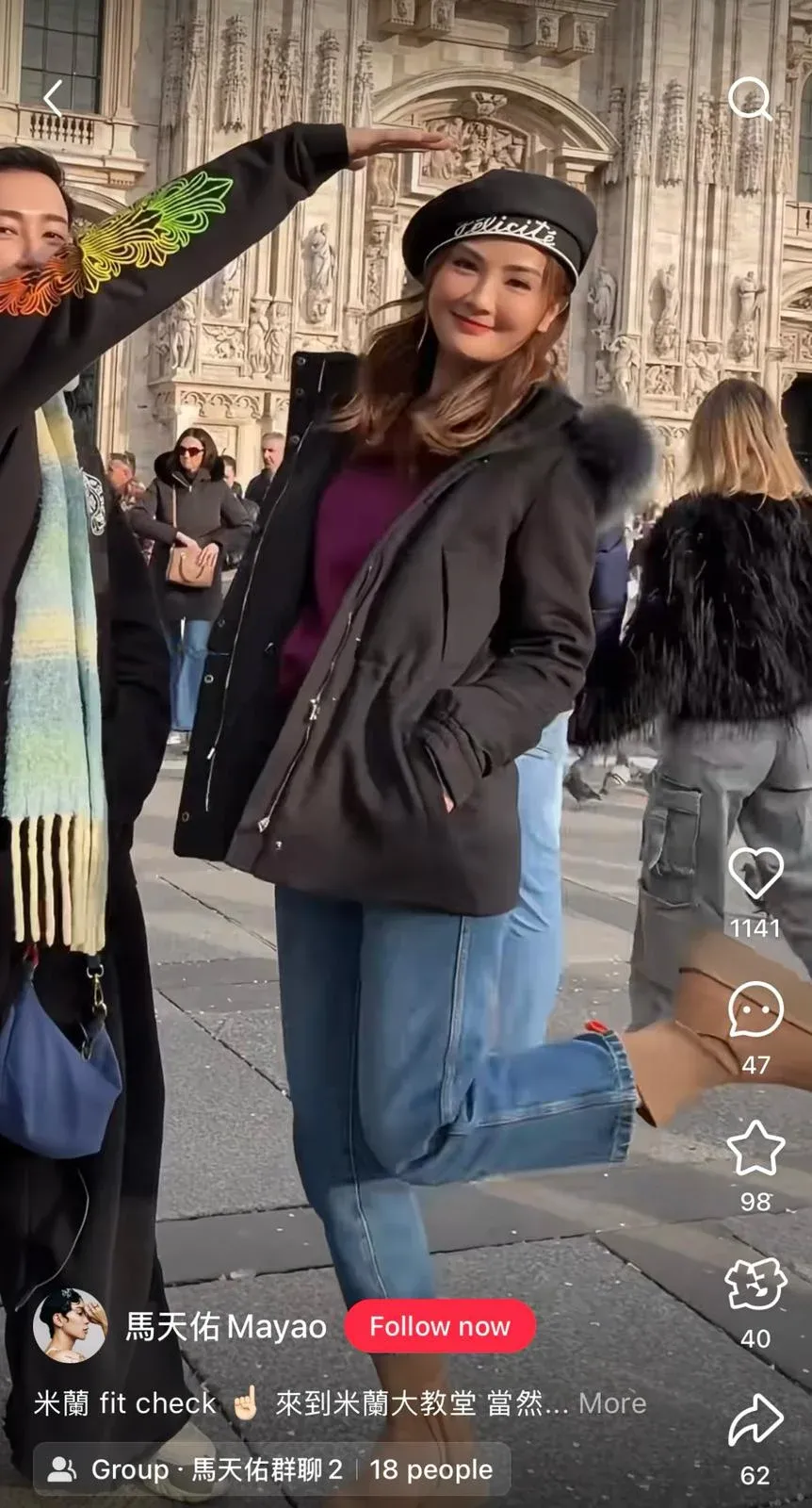Like this video with the heart

click(755, 873)
